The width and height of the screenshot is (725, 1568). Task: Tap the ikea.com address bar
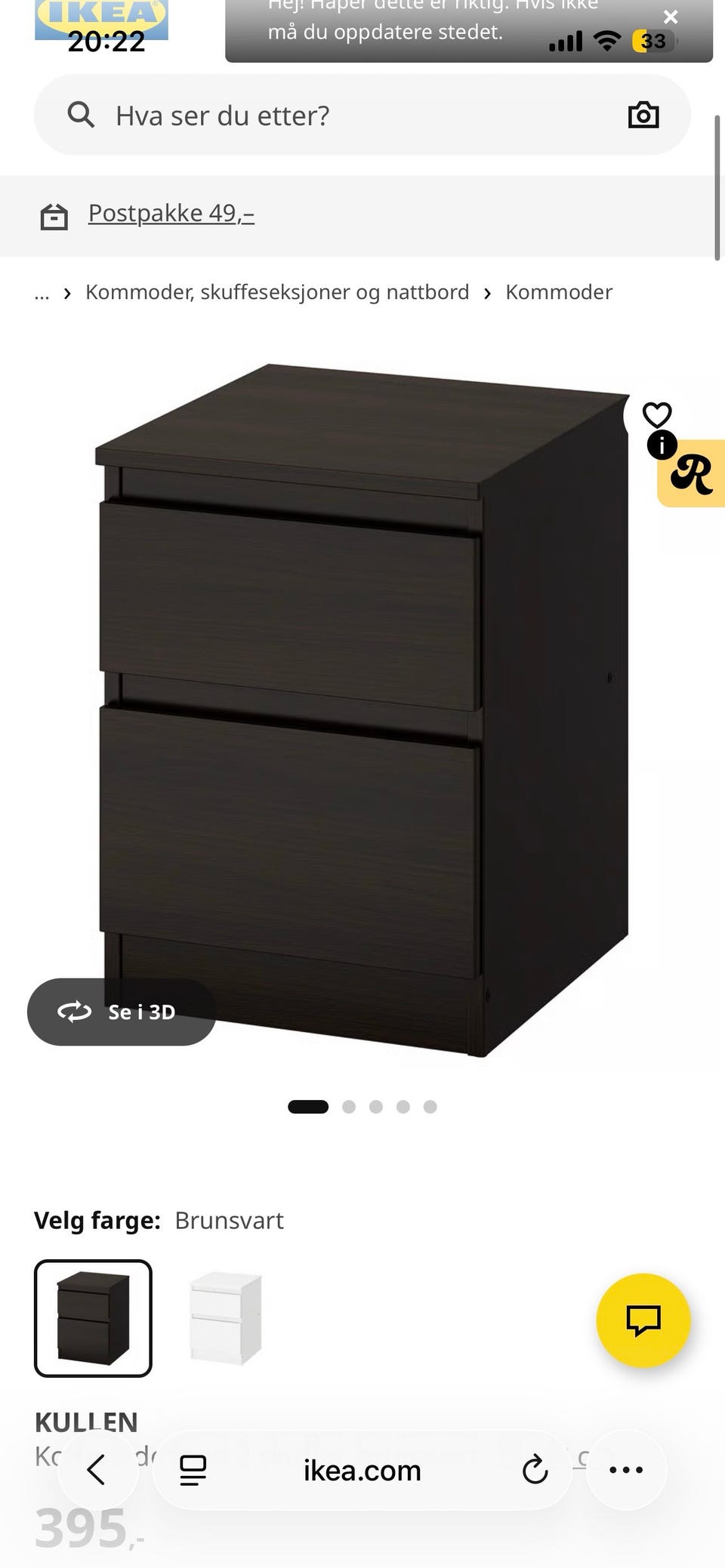point(362,1470)
